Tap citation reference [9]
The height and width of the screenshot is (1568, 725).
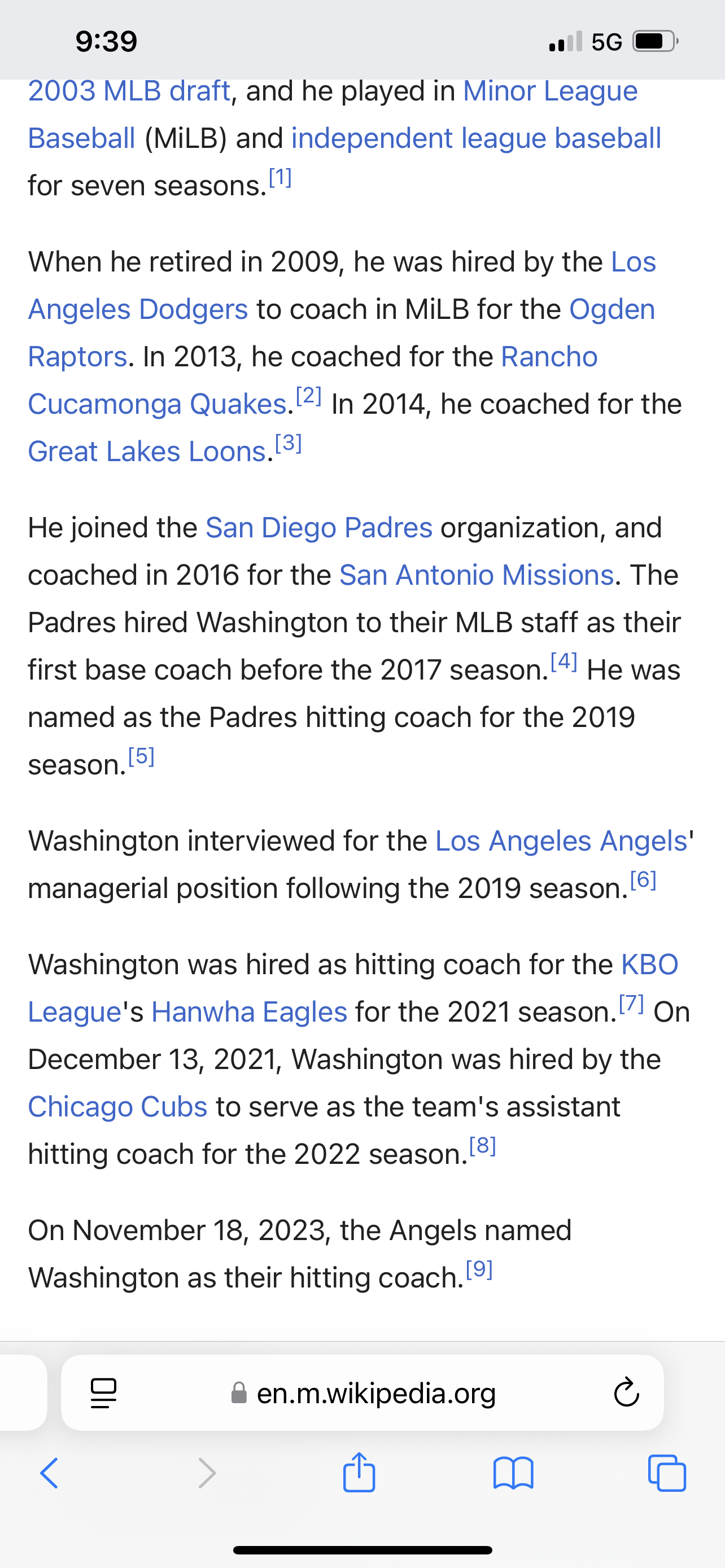click(479, 1269)
